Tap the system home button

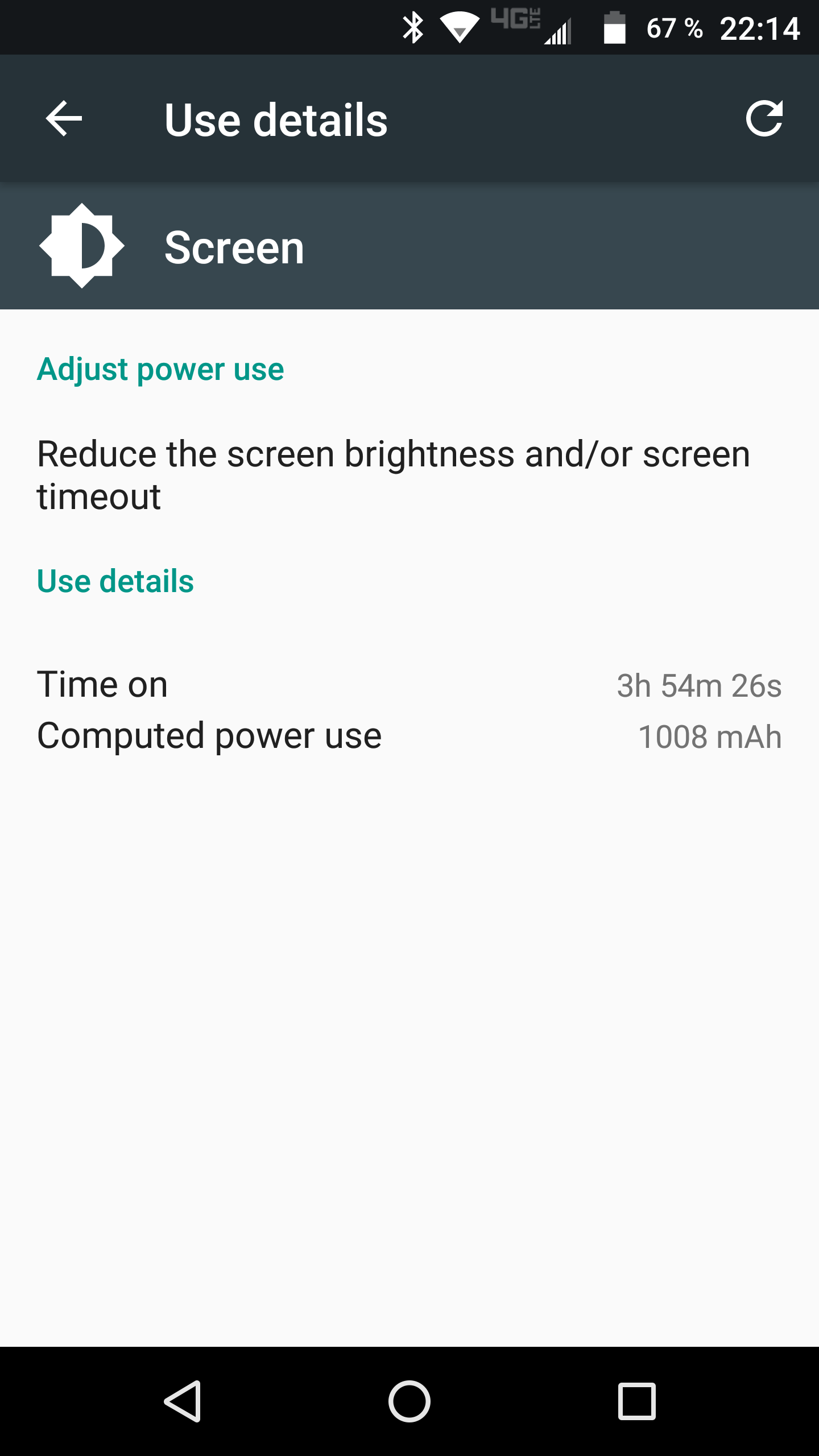click(x=409, y=1401)
